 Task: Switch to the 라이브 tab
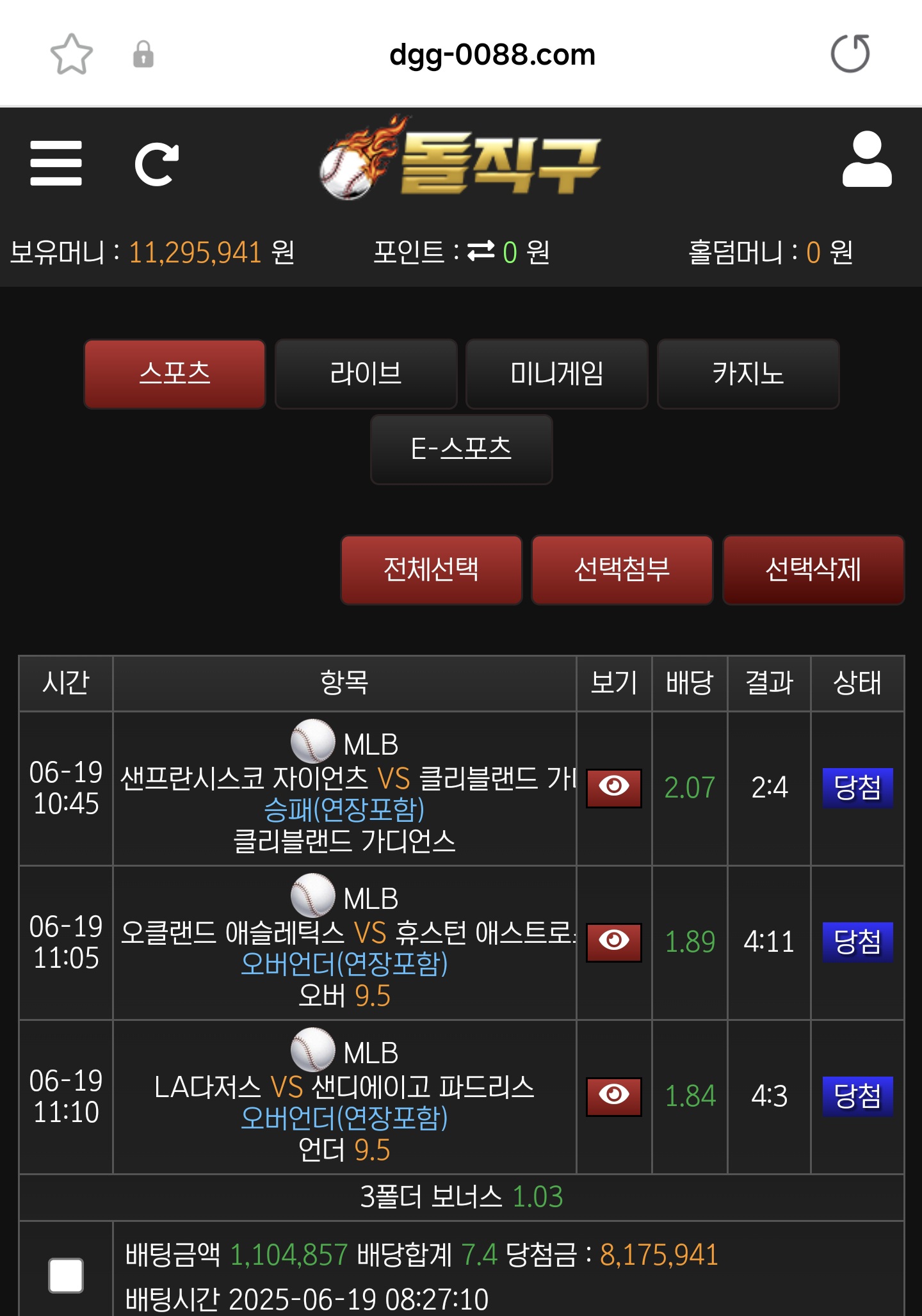366,374
